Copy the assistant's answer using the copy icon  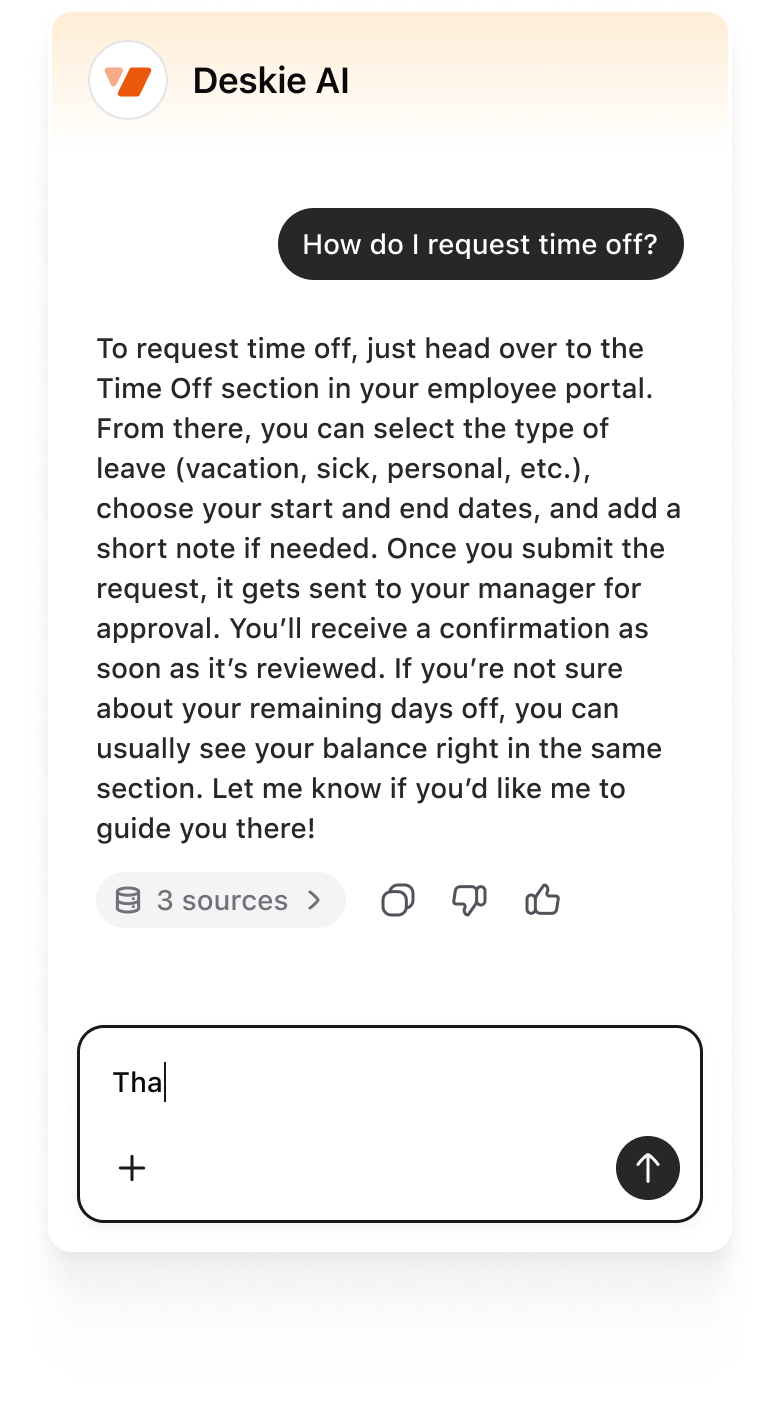click(x=397, y=900)
